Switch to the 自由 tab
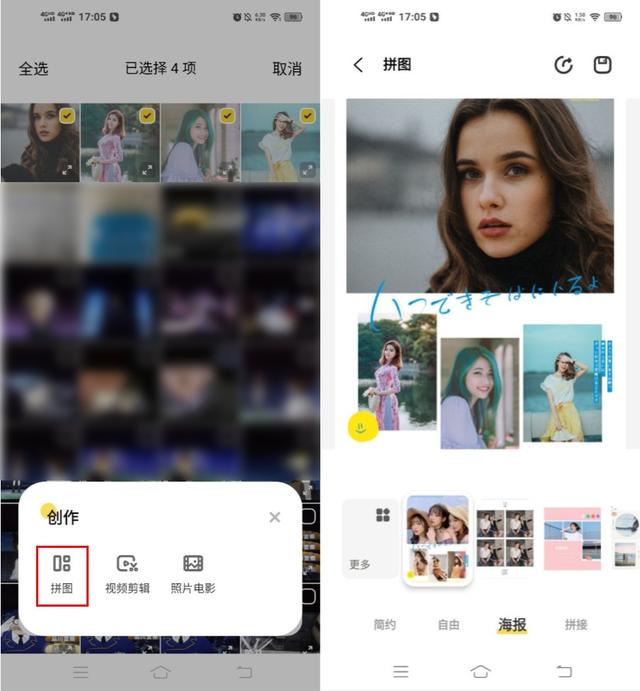This screenshot has width=640, height=691. [448, 624]
